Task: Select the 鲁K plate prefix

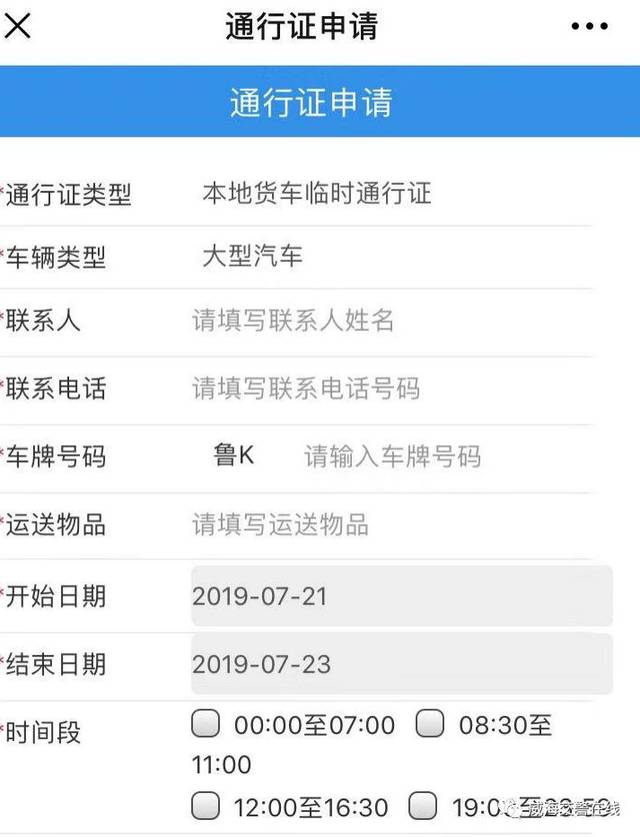Action: (234, 455)
